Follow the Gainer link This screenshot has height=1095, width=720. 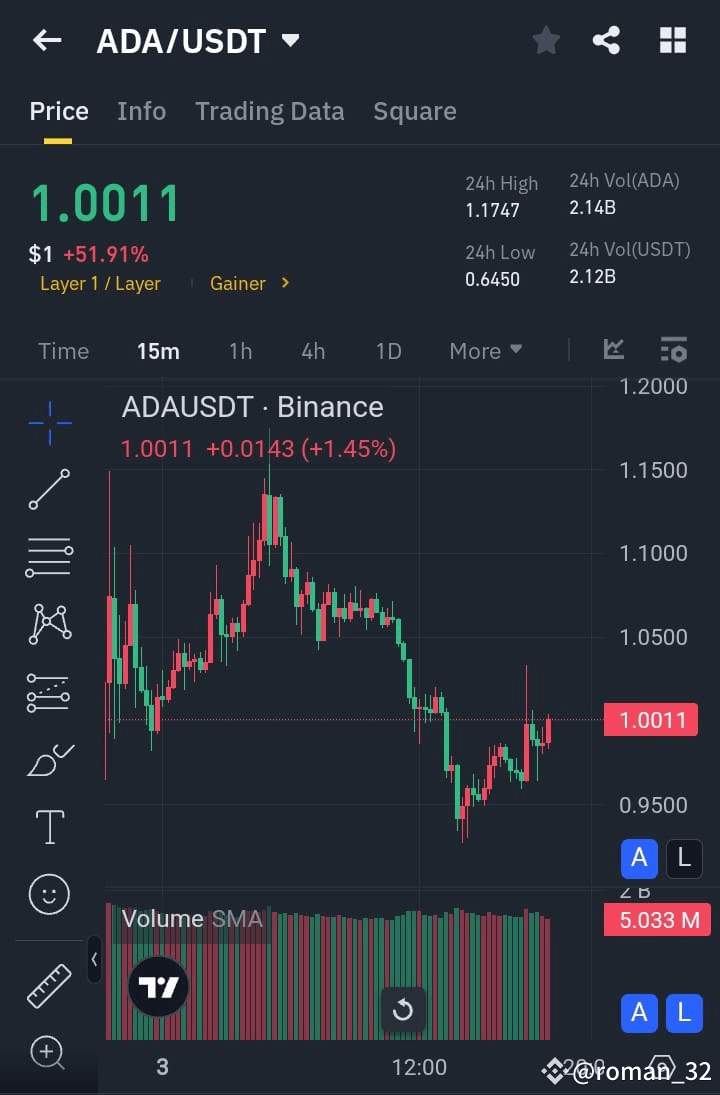coord(240,283)
